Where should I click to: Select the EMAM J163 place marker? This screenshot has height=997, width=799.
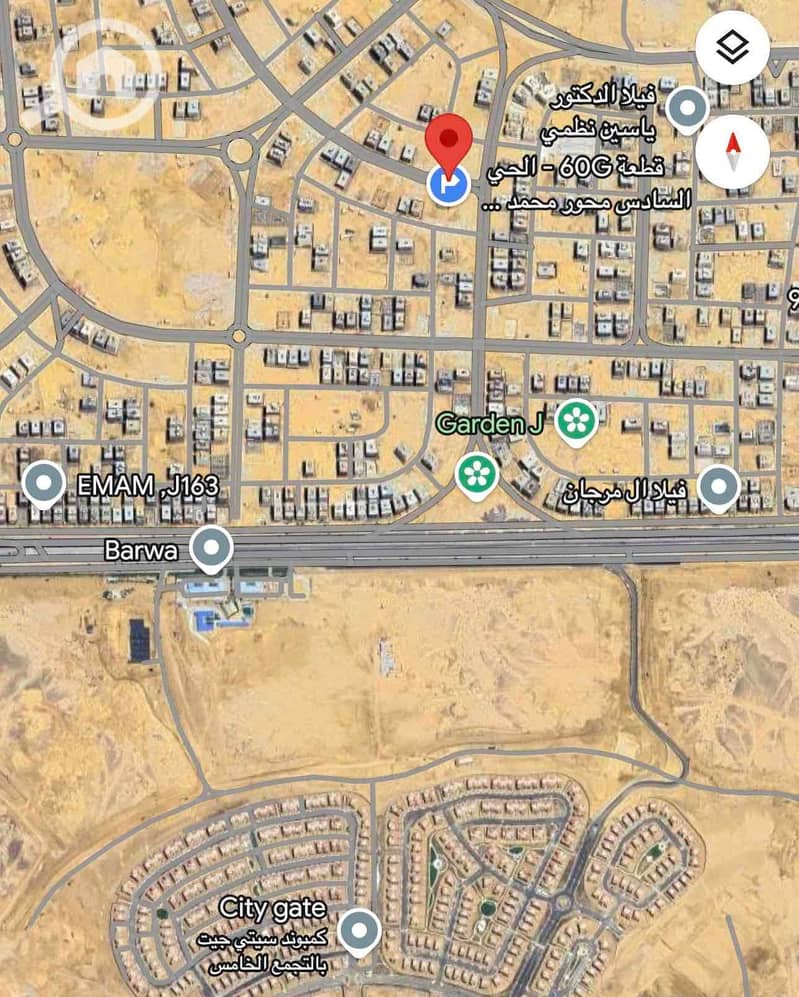click(x=42, y=485)
